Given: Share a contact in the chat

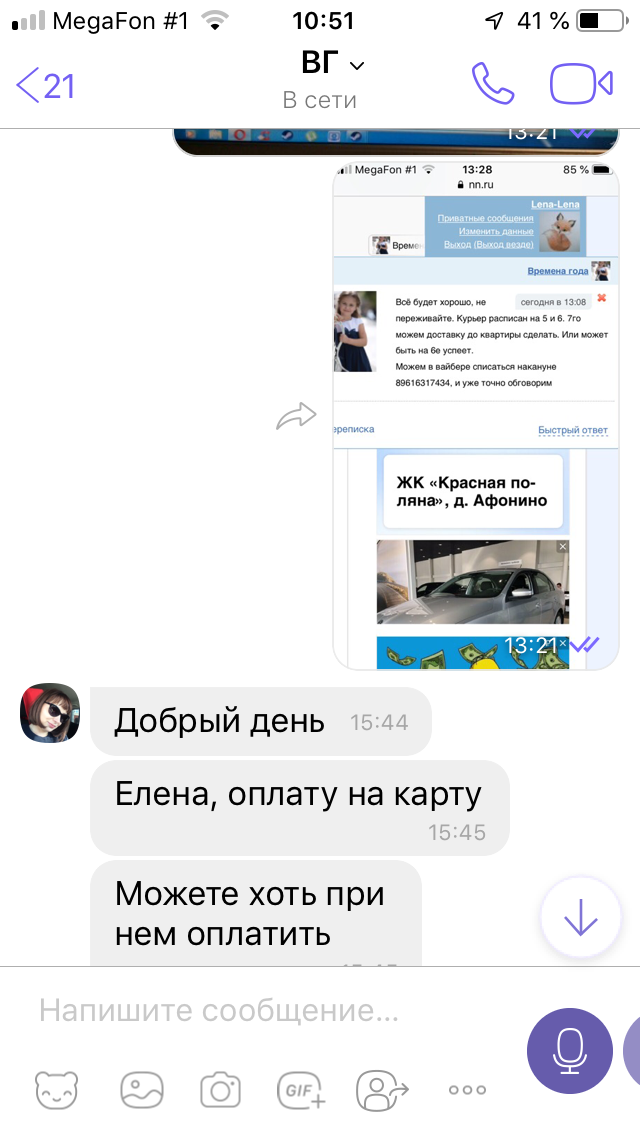Looking at the screenshot, I should [383, 1089].
